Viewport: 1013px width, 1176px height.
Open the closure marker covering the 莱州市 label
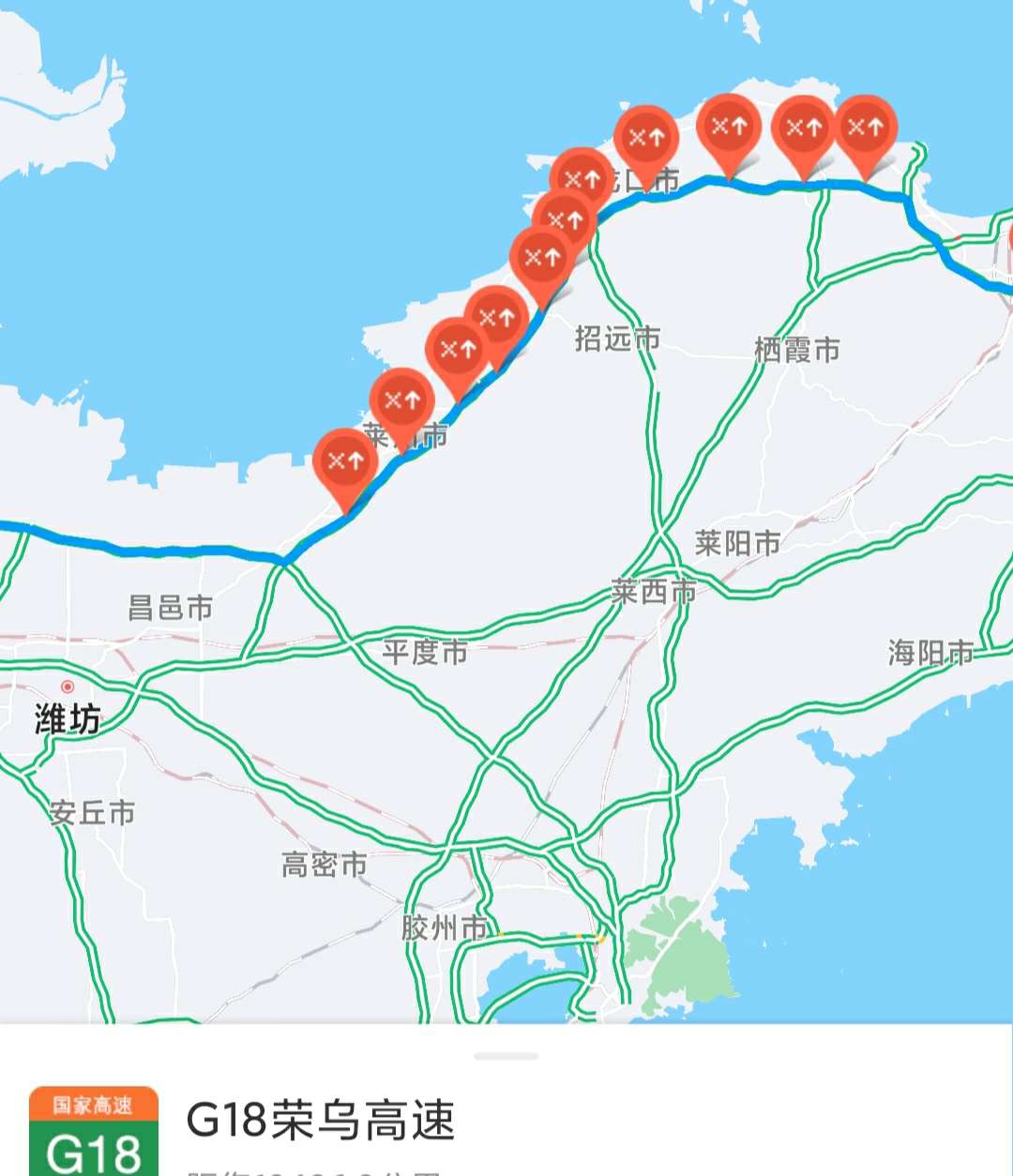401,400
